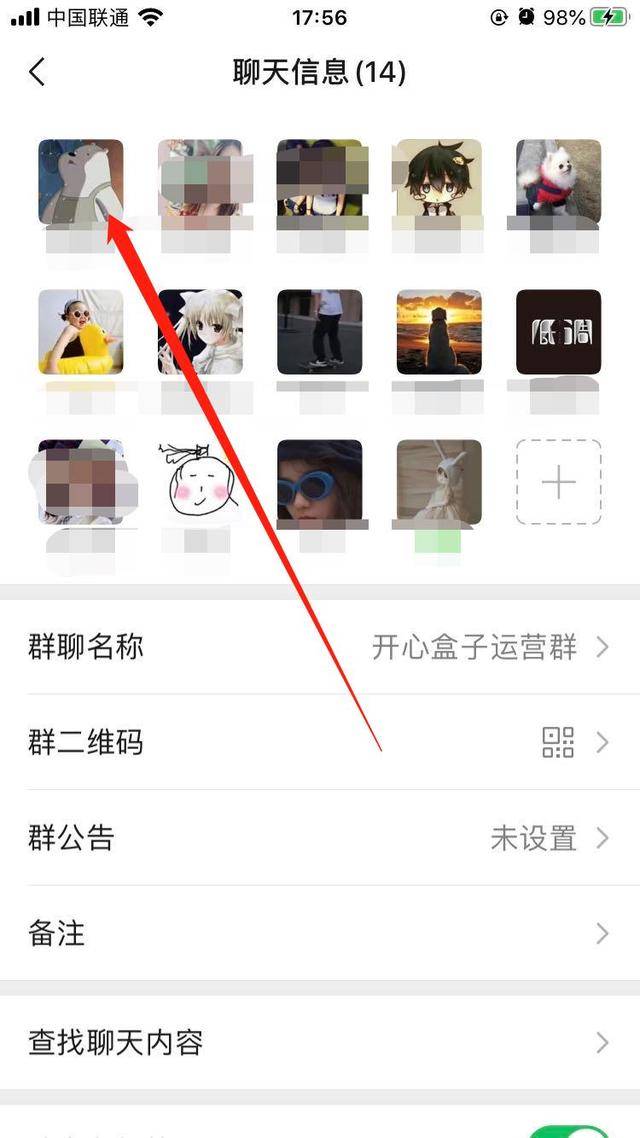Screen dimensions: 640x1138
Task: Open the white-haired anime girl avatar member
Action: pos(200,332)
